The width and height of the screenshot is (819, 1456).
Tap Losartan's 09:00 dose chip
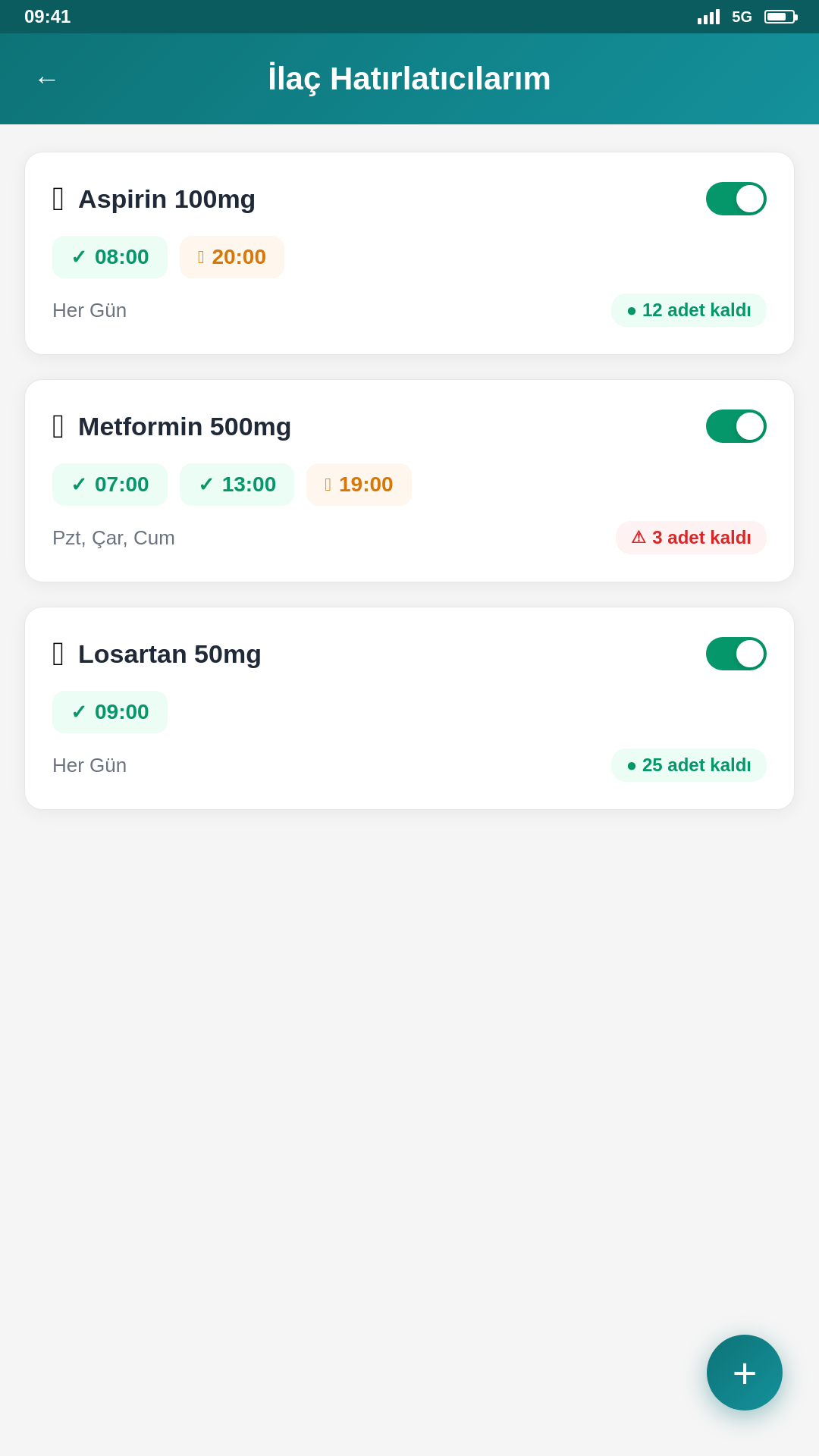[110, 712]
